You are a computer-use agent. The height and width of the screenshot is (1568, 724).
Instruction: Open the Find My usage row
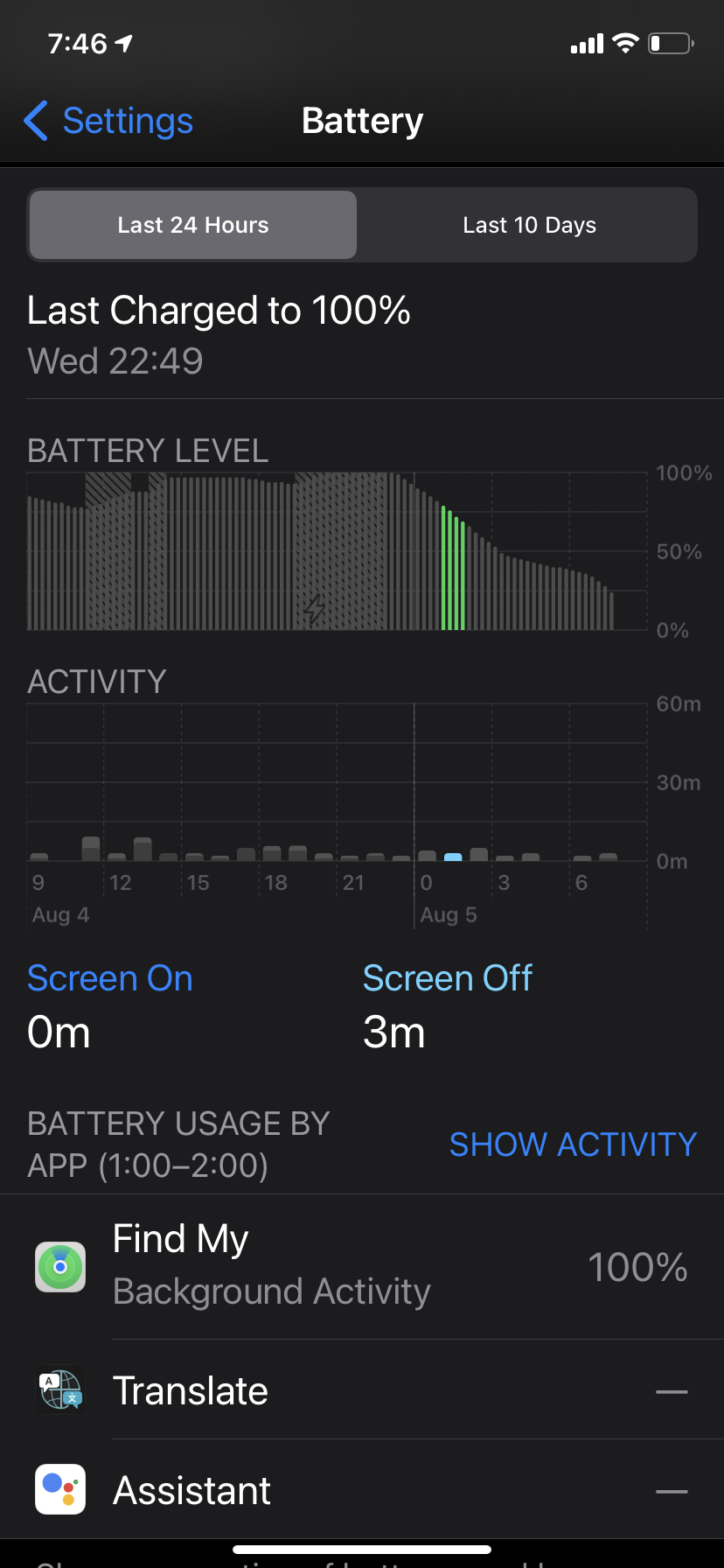362,1266
